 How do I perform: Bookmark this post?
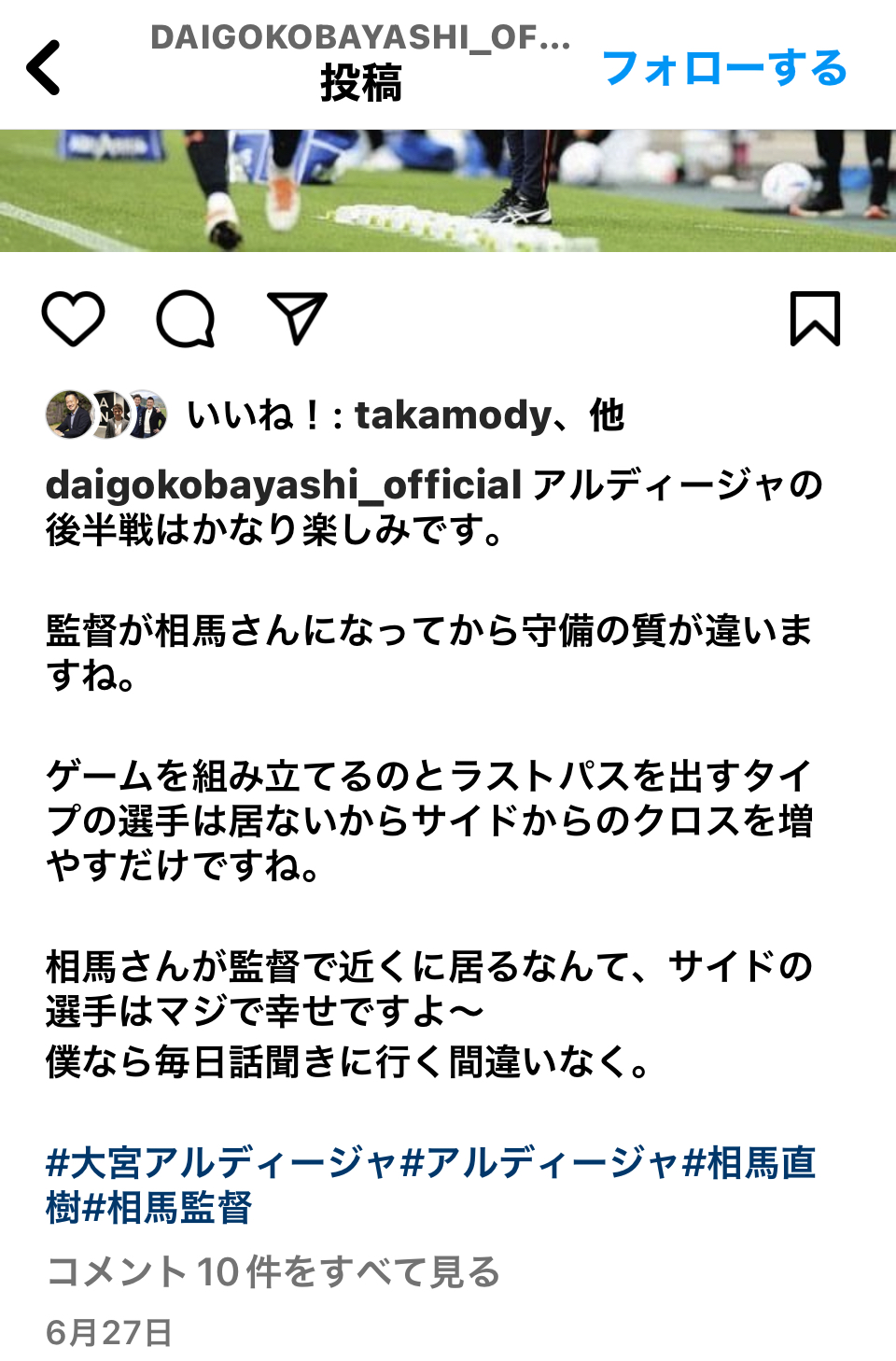point(815,319)
